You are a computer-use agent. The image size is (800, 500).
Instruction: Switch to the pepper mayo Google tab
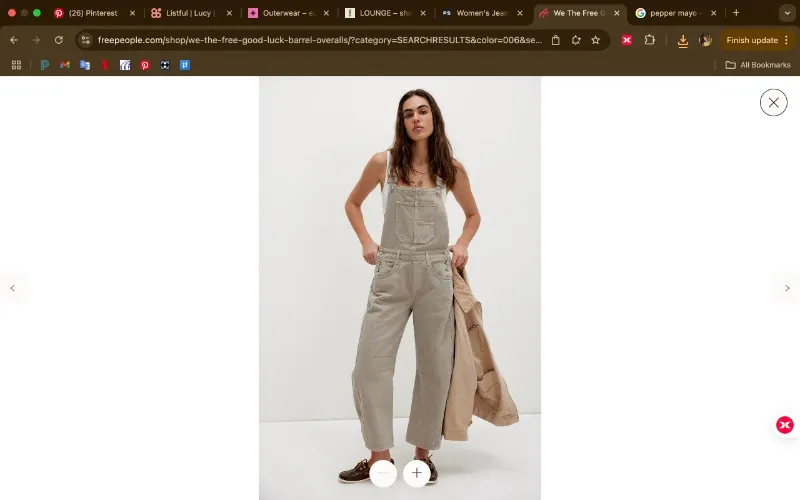click(675, 13)
